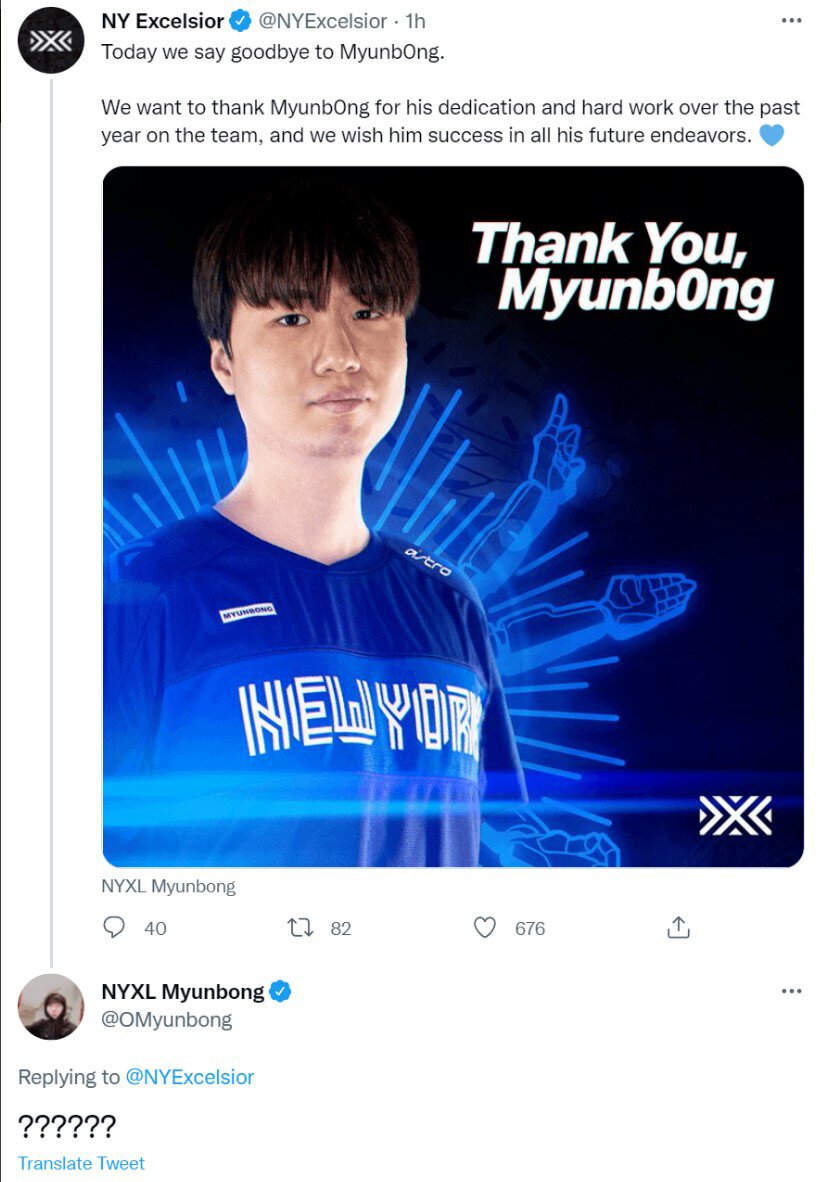Viewport: 825px width, 1182px height.
Task: Open overflow menu on Myunbong's reply
Action: [791, 991]
